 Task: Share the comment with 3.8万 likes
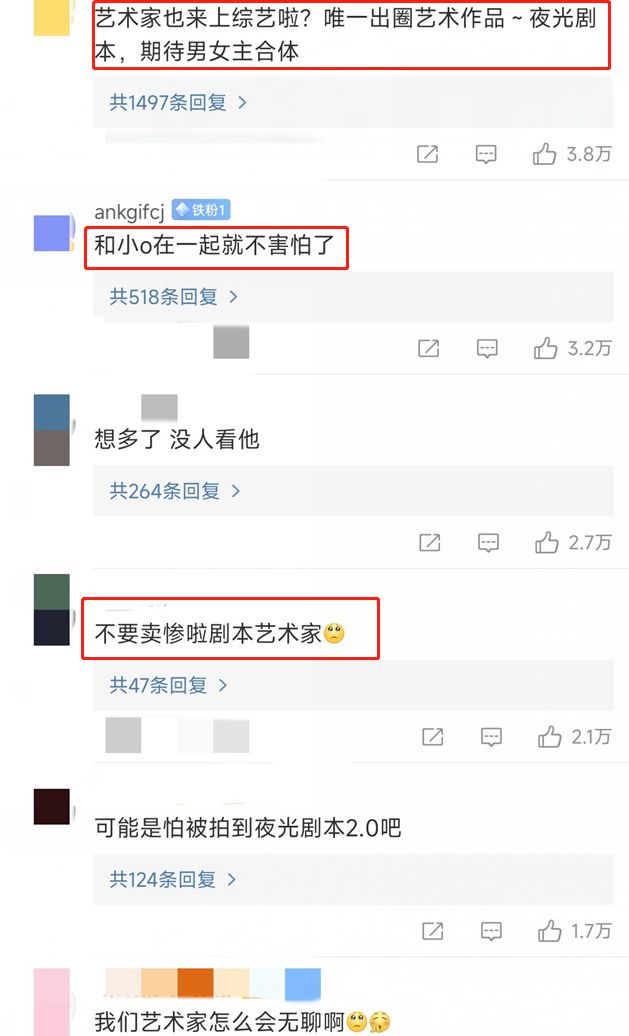click(x=427, y=154)
